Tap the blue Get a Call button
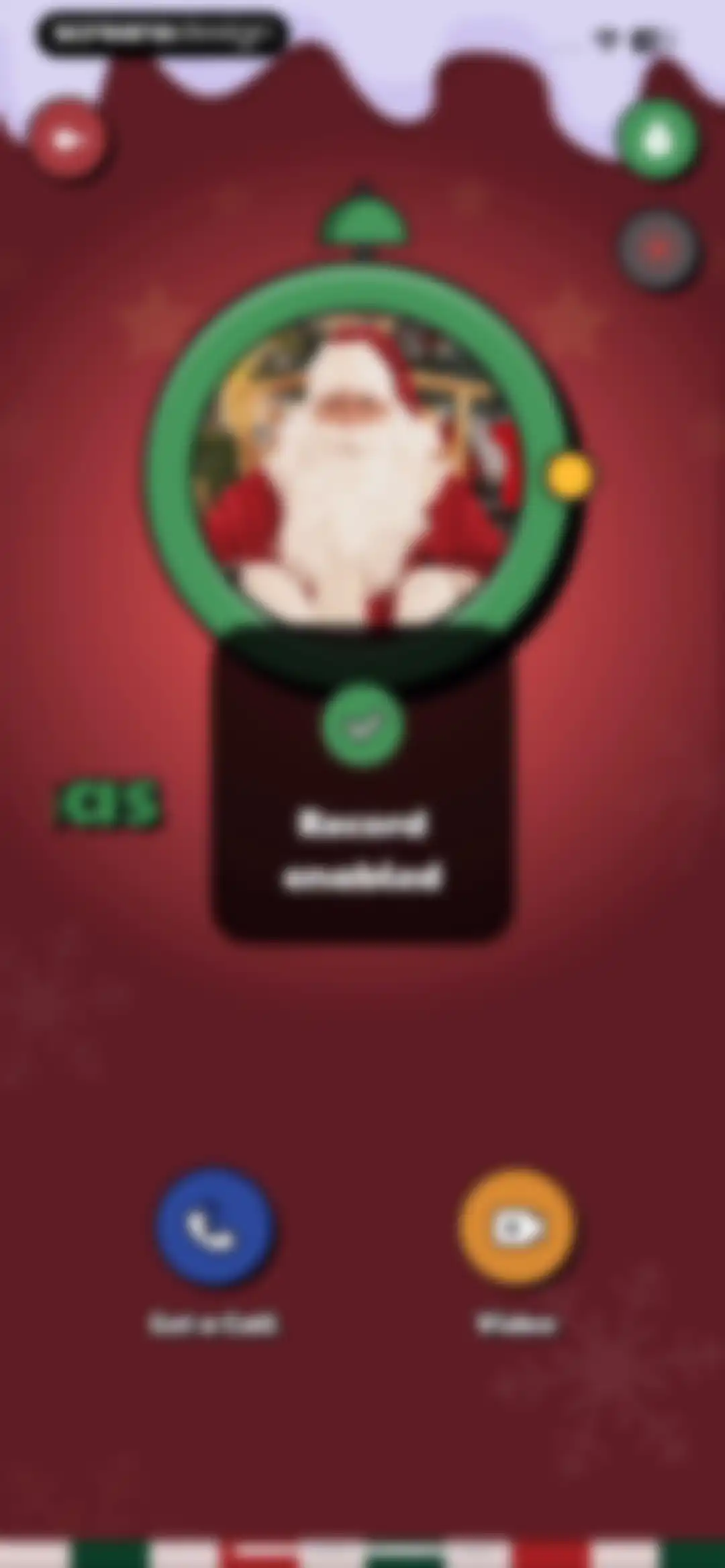Screen dimensions: 725x1568 215,1227
